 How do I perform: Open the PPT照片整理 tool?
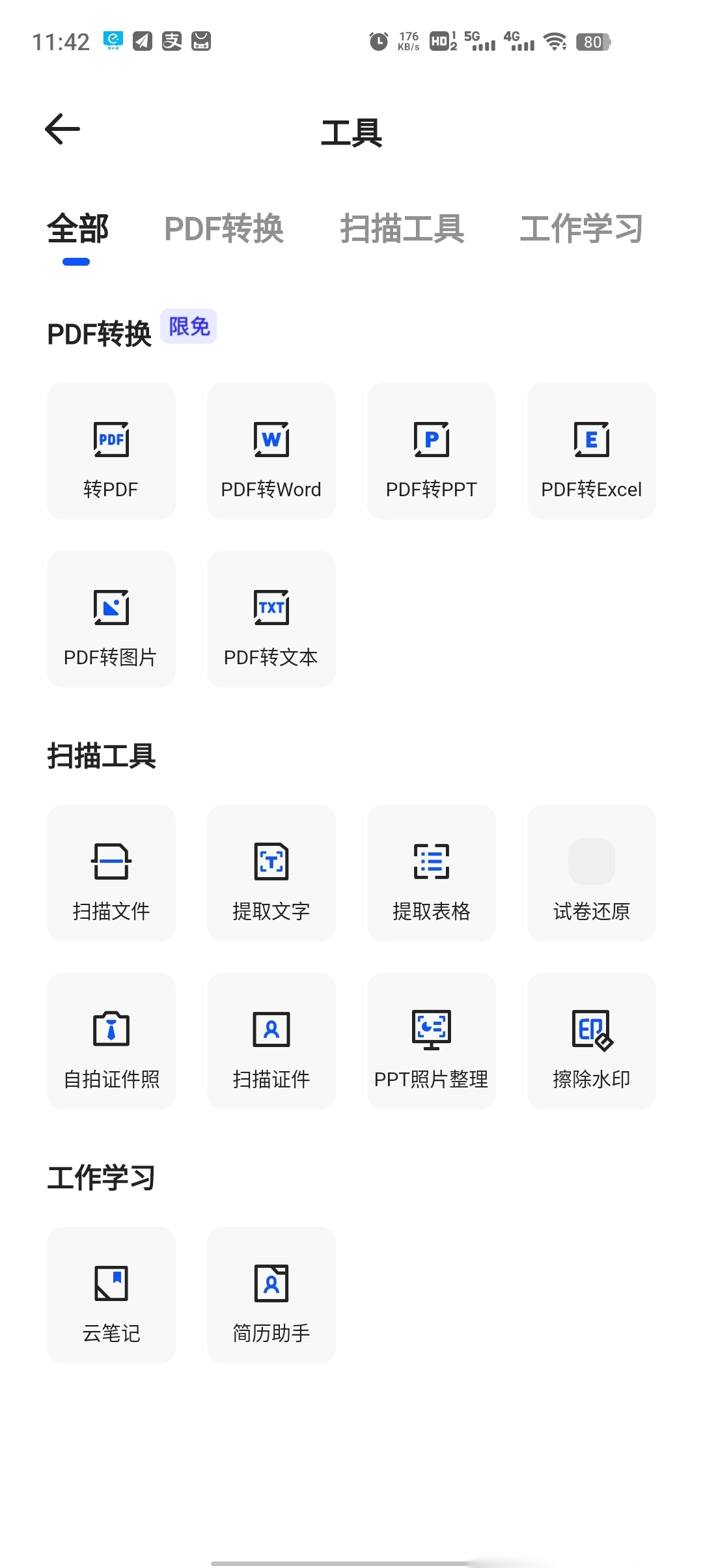click(x=431, y=1041)
